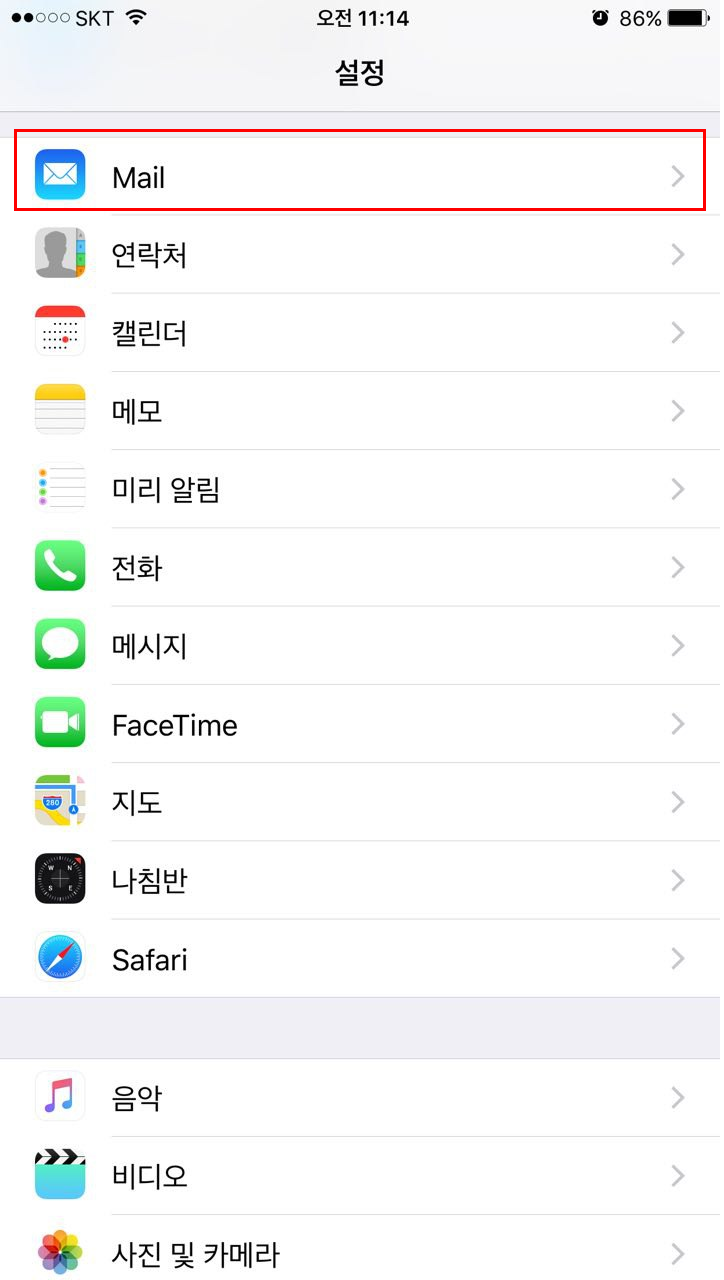Select 나침반 settings

(x=360, y=880)
